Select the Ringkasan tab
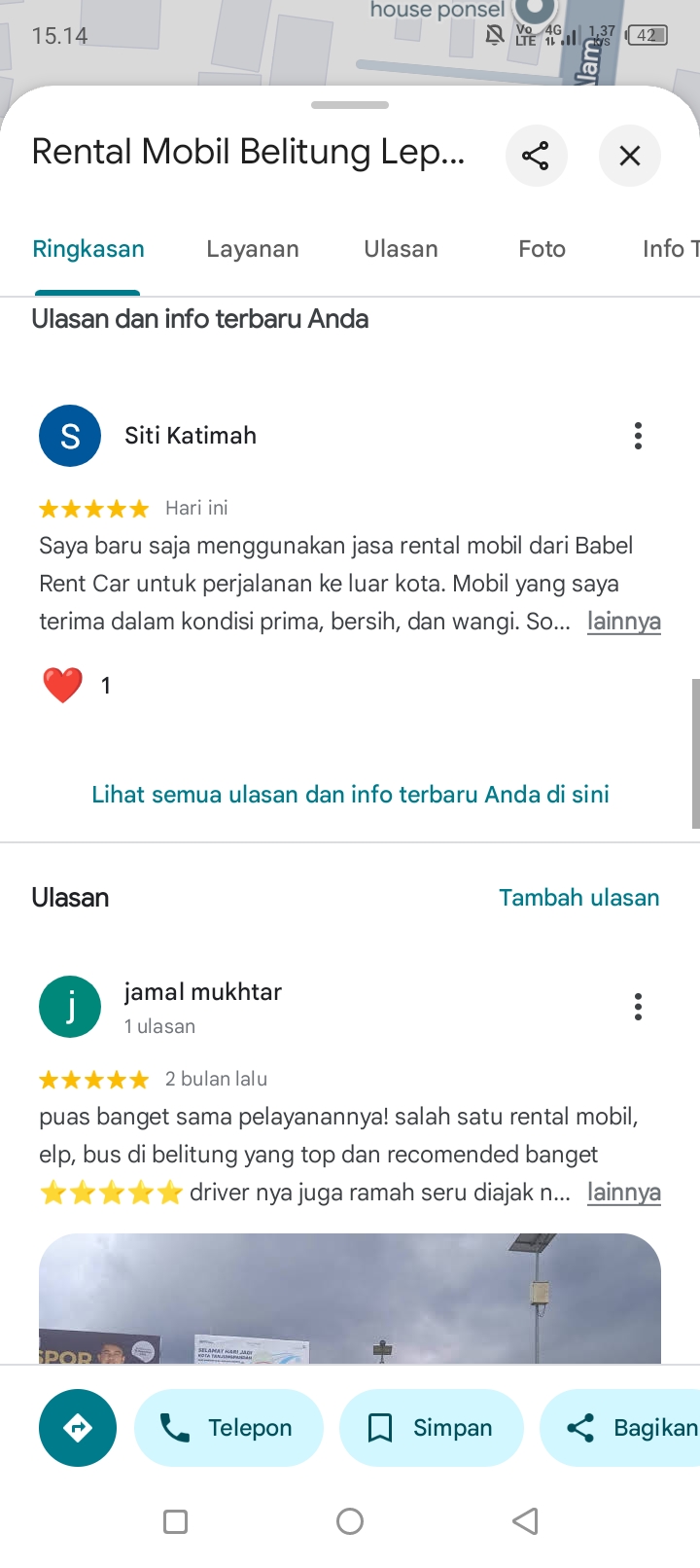This screenshot has width=700, height=1568. click(88, 249)
